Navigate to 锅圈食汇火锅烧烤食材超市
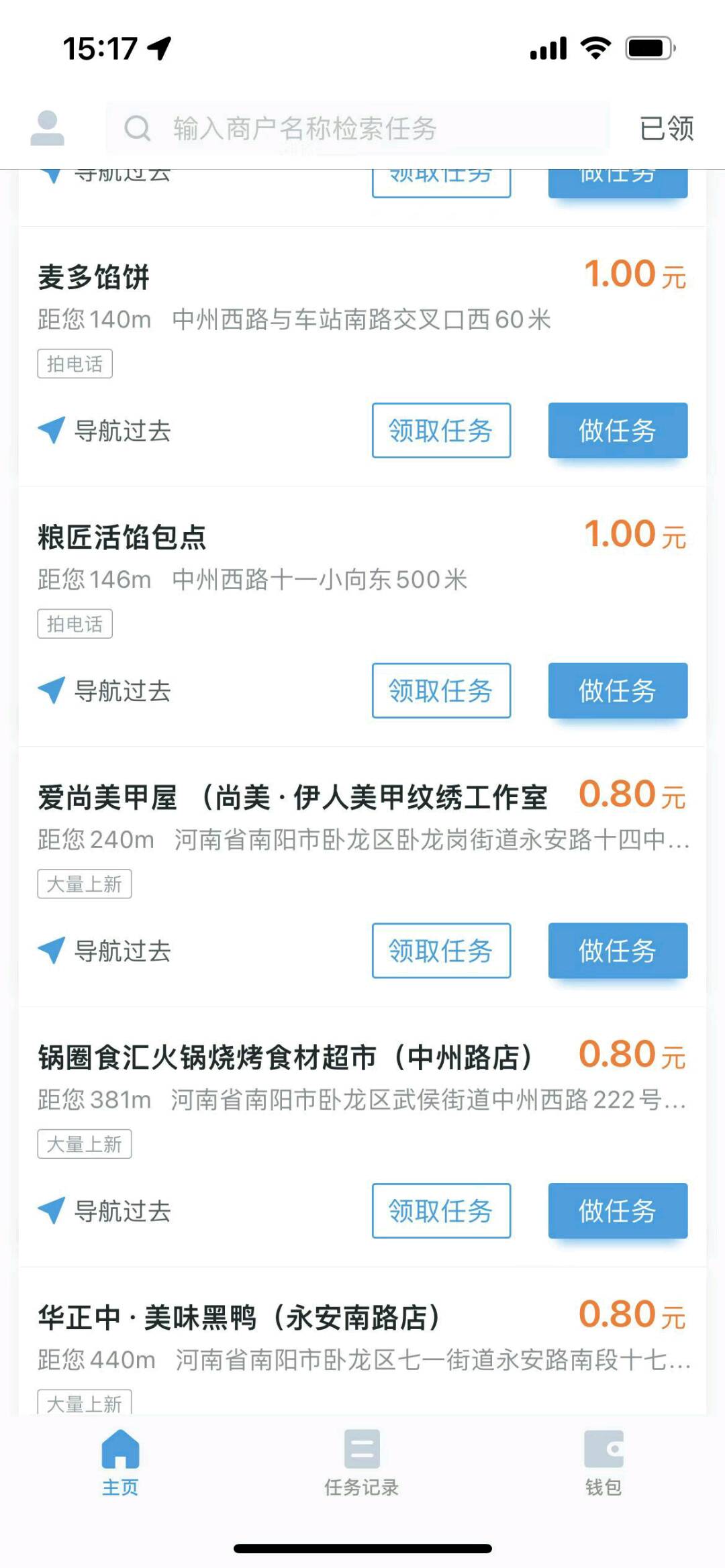The height and width of the screenshot is (1568, 725). [105, 1211]
